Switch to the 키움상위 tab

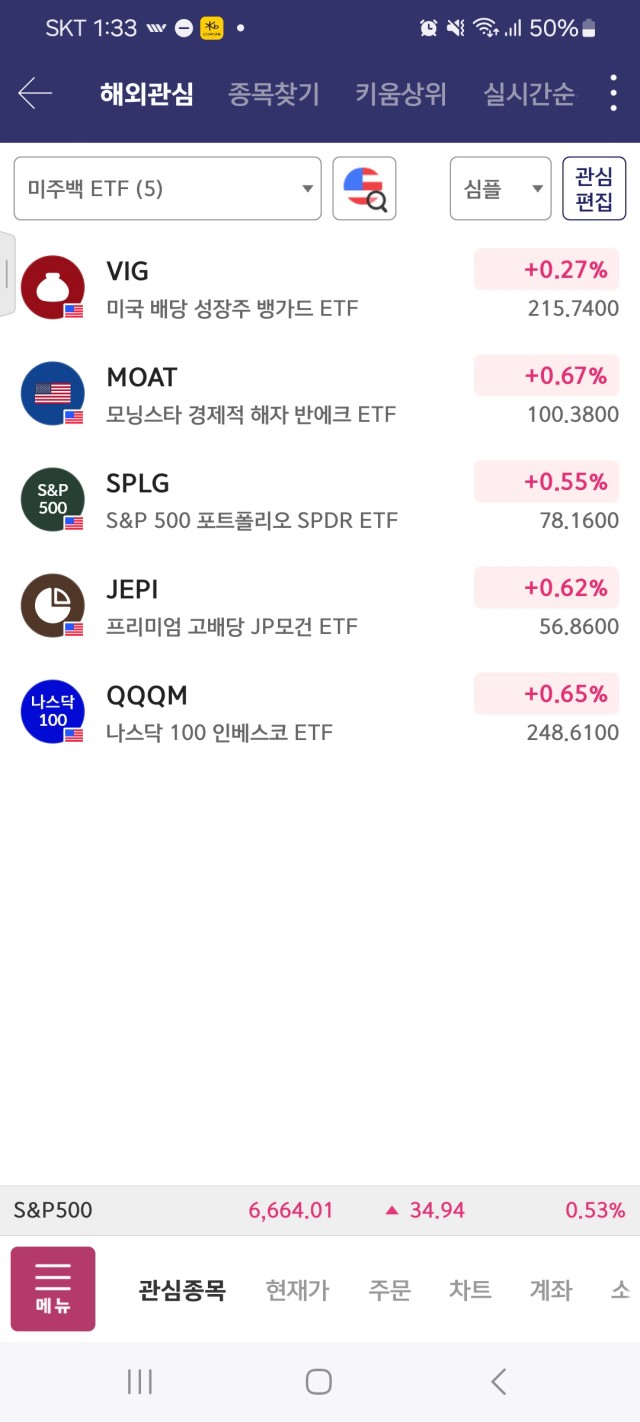[400, 95]
